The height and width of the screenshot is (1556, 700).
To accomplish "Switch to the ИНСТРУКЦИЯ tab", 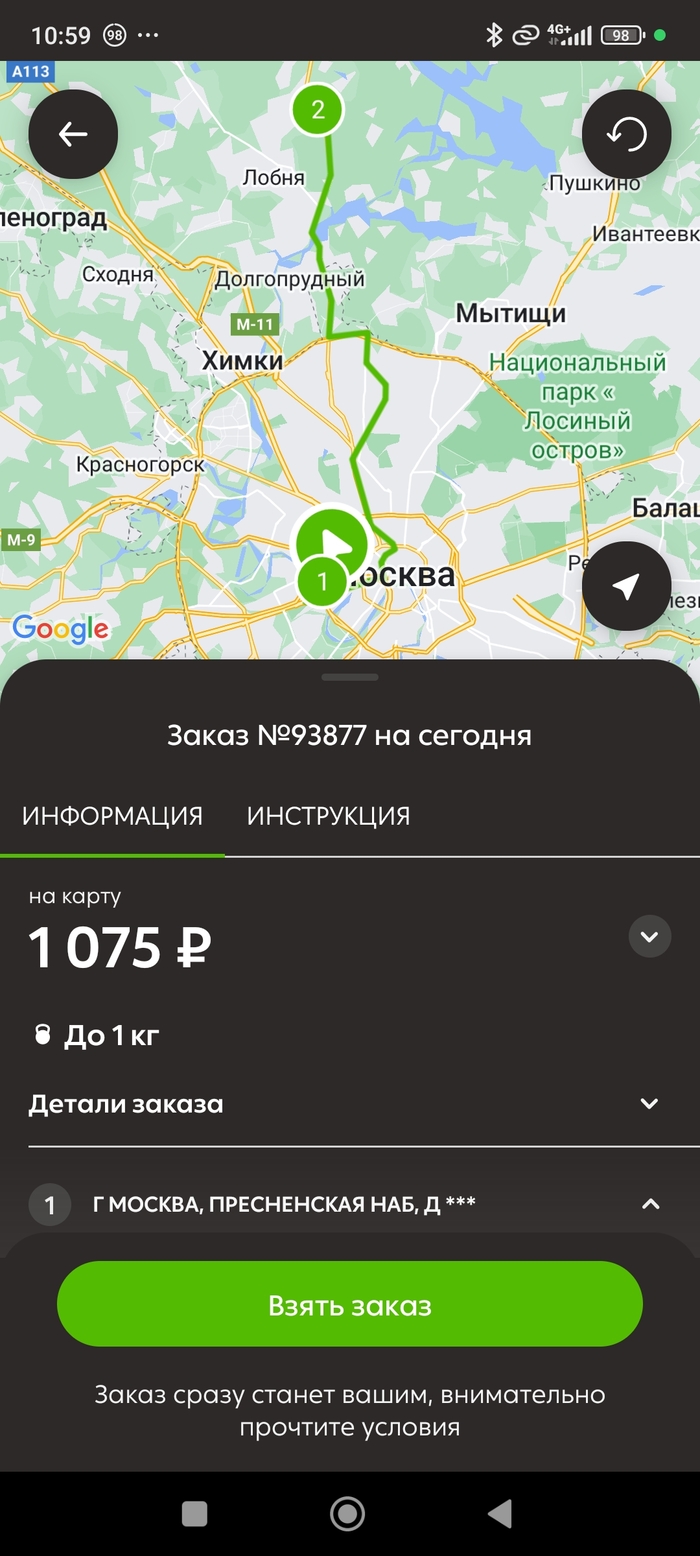I will (328, 816).
